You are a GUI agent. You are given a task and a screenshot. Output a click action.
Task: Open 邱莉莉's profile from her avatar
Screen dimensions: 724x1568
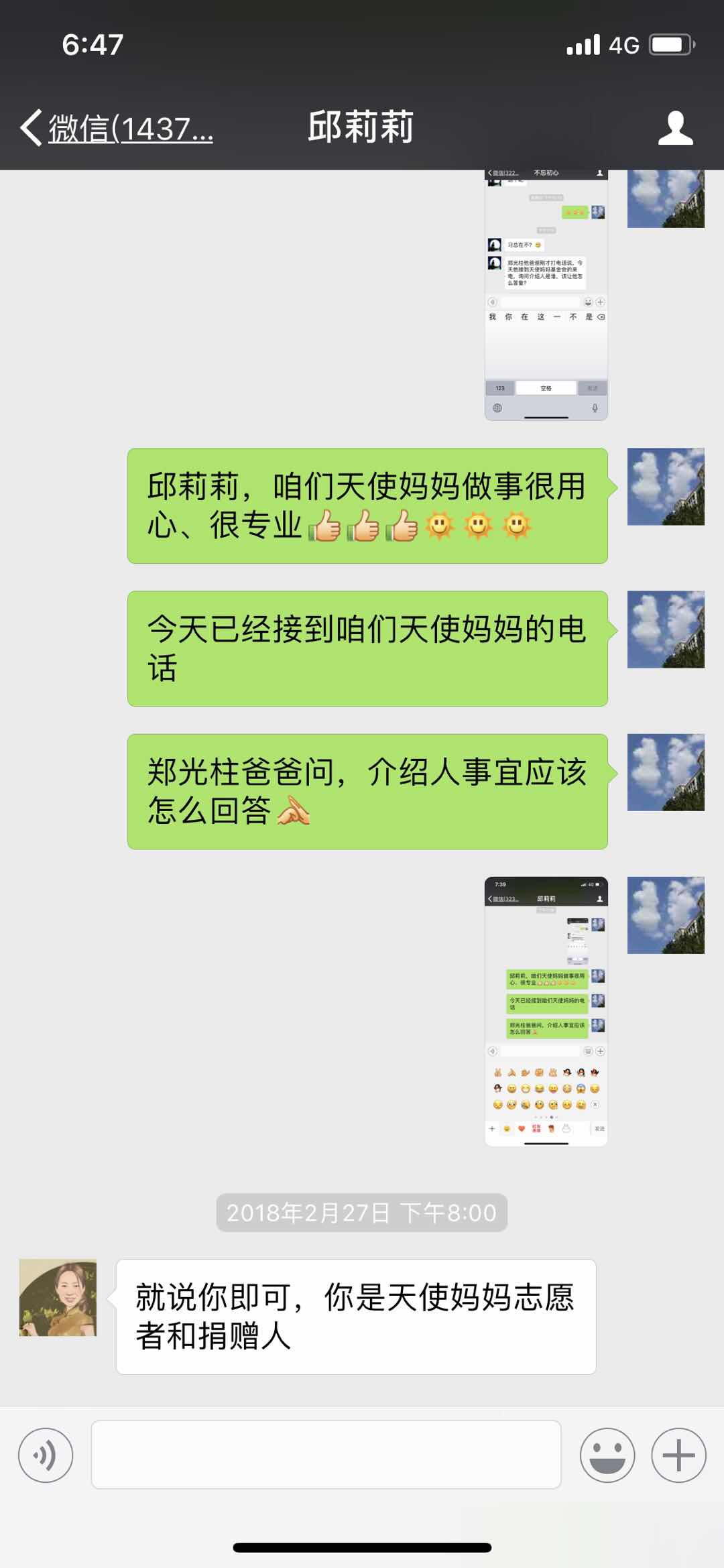pos(58,1297)
